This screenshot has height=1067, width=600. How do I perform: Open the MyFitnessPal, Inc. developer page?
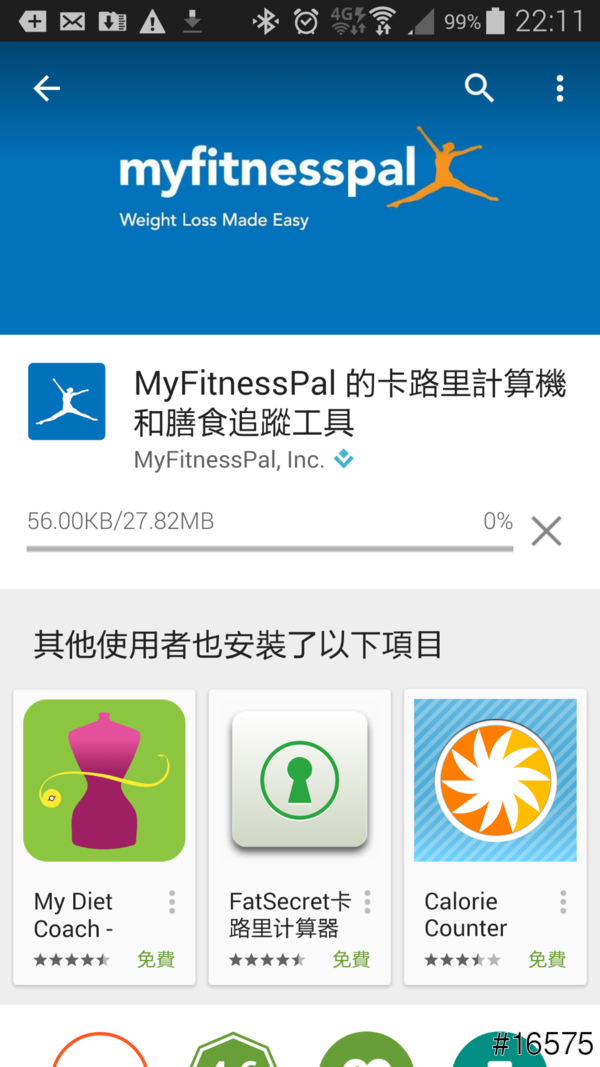coord(229,460)
